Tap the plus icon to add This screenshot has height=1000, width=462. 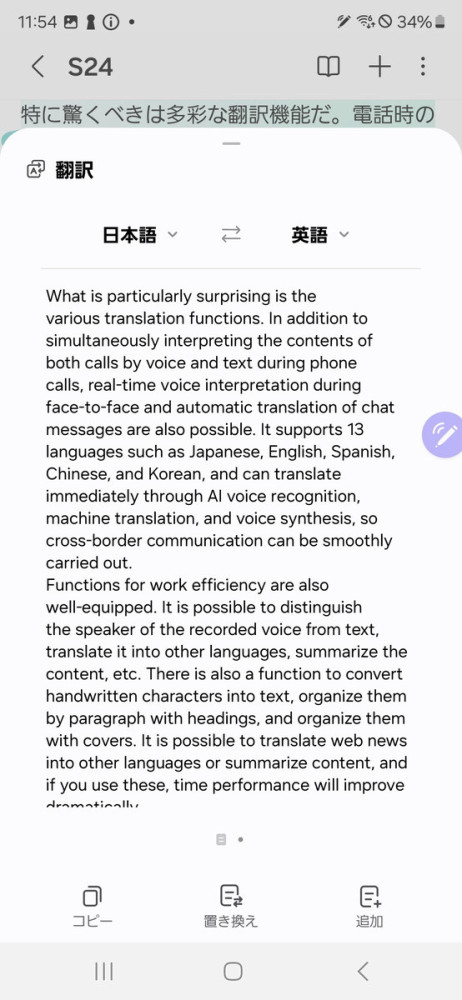[x=380, y=66]
